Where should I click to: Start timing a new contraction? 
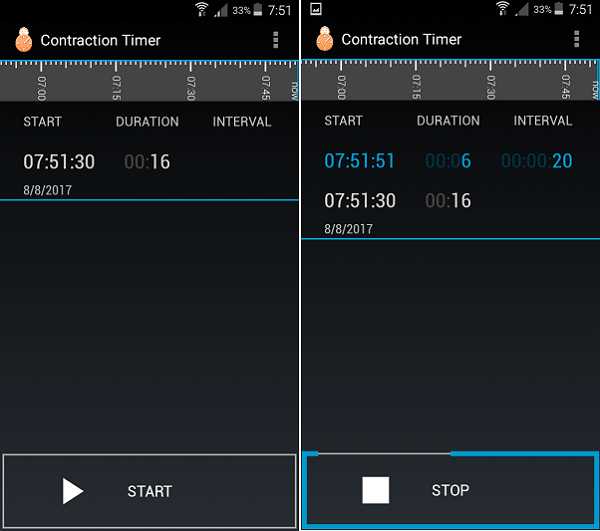[x=149, y=490]
